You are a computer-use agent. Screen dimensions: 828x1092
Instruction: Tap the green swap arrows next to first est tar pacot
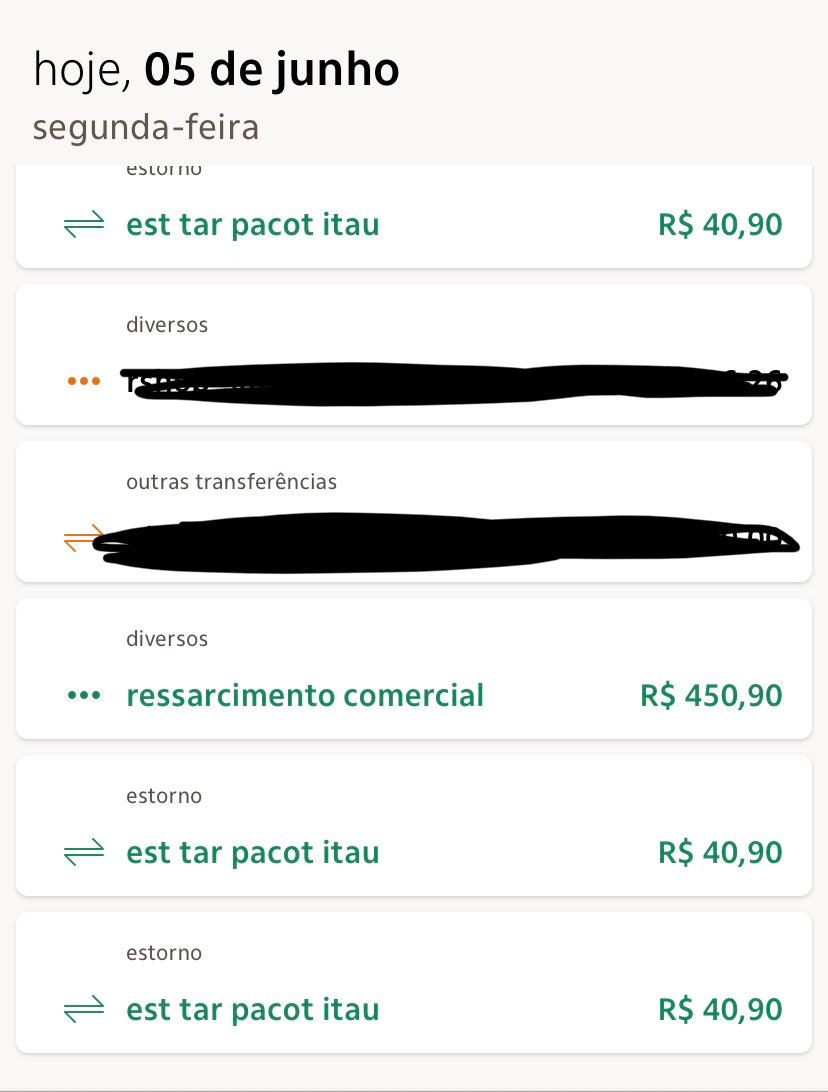pyautogui.click(x=84, y=225)
